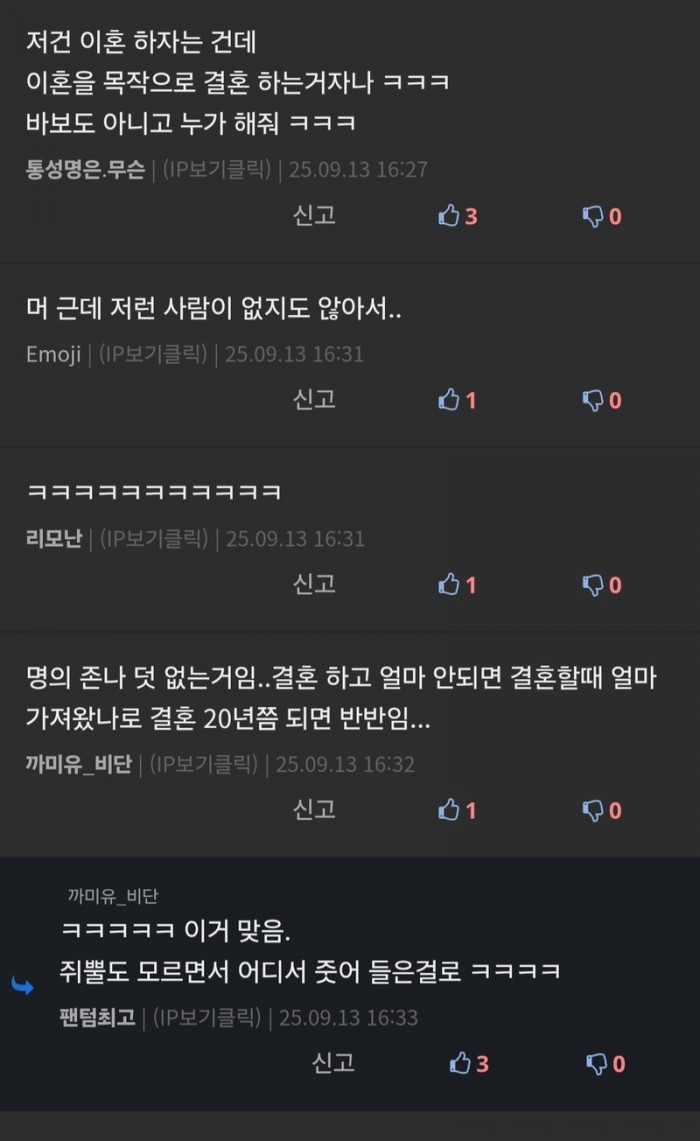Report the comment by 리모난
This screenshot has width=700, height=1141.
pos(314,584)
